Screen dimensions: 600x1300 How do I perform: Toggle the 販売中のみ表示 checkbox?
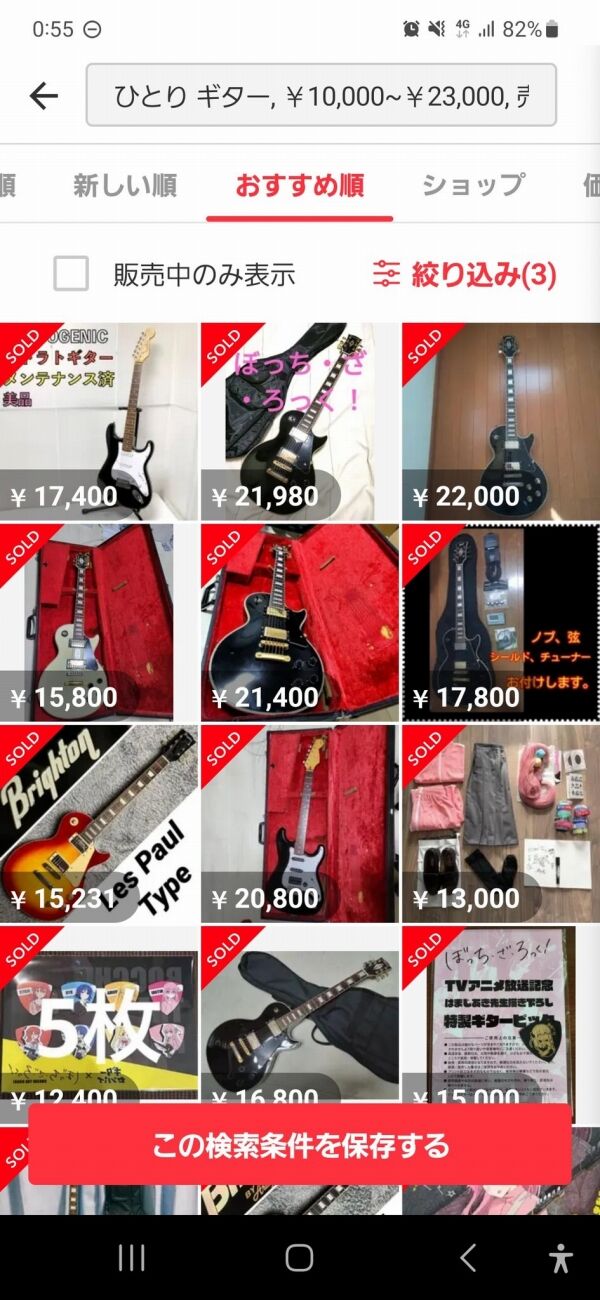[71, 274]
